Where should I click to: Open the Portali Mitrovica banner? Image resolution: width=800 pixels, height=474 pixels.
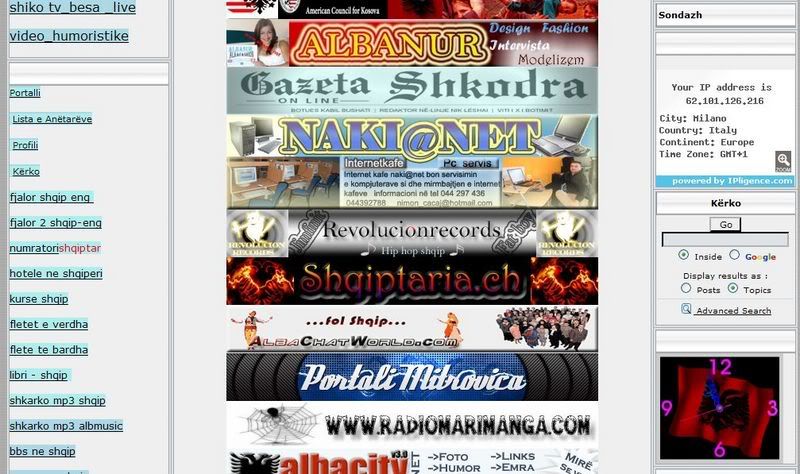(412, 377)
